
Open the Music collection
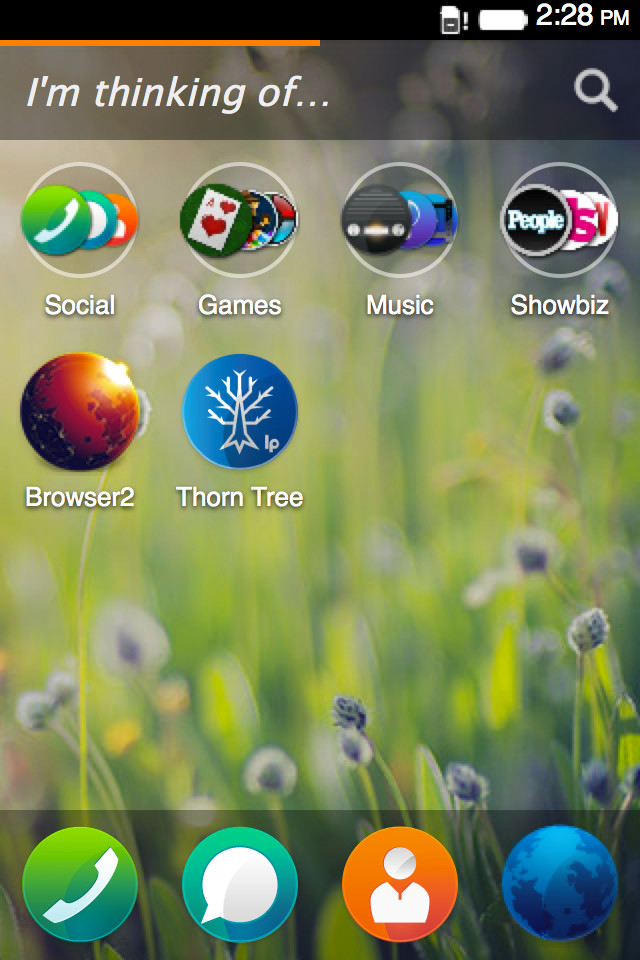(400, 220)
